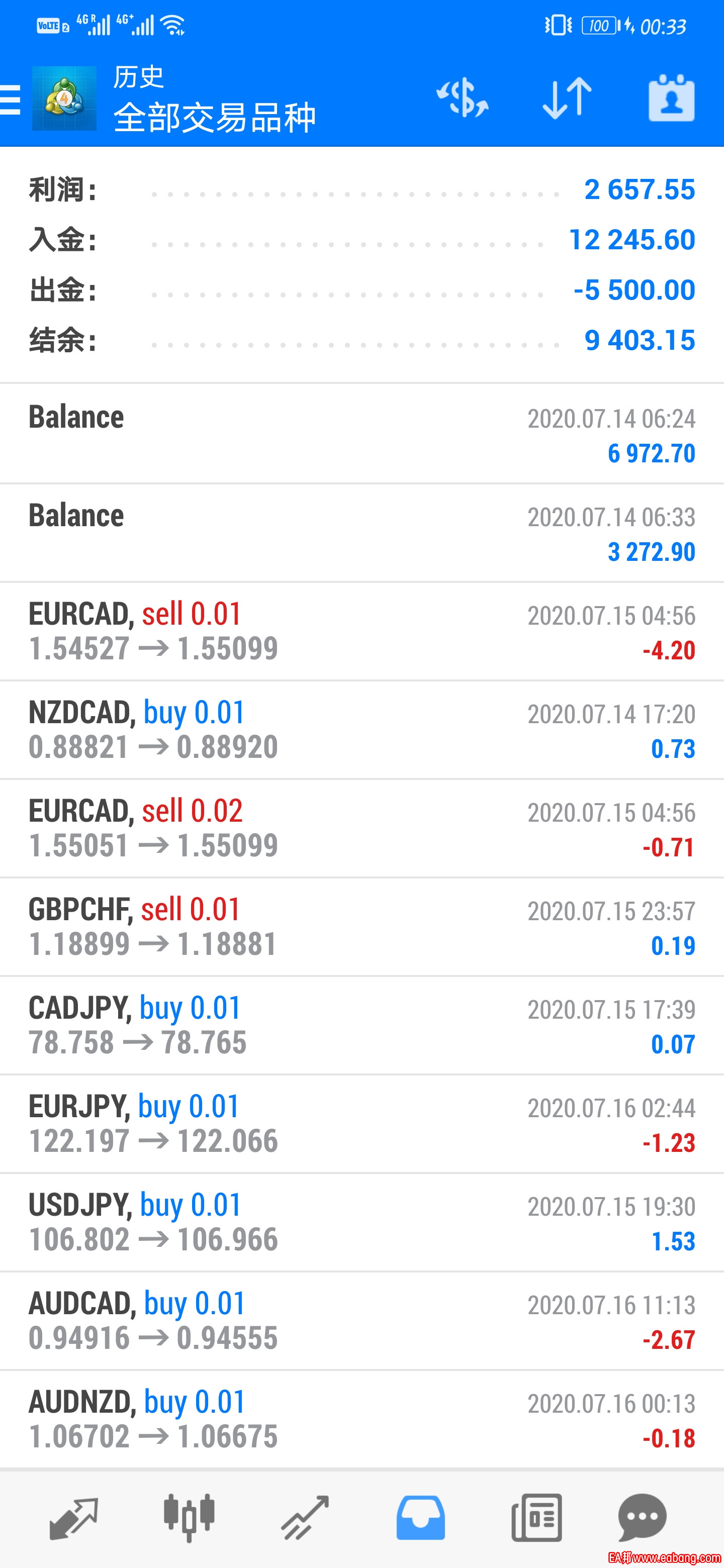724x1568 pixels.
Task: Change sort order with arrows icon
Action: coord(567,97)
